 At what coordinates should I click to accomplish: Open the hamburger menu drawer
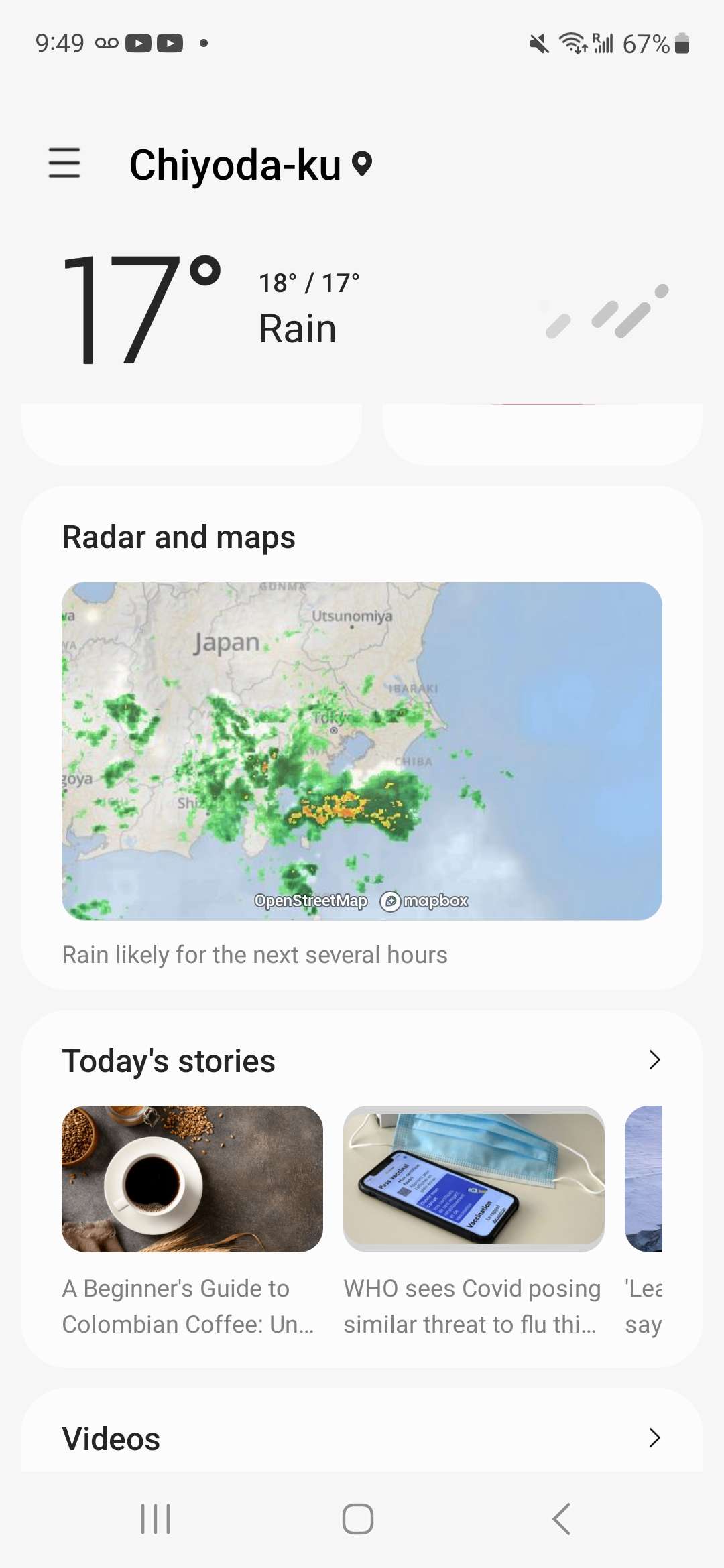(64, 164)
